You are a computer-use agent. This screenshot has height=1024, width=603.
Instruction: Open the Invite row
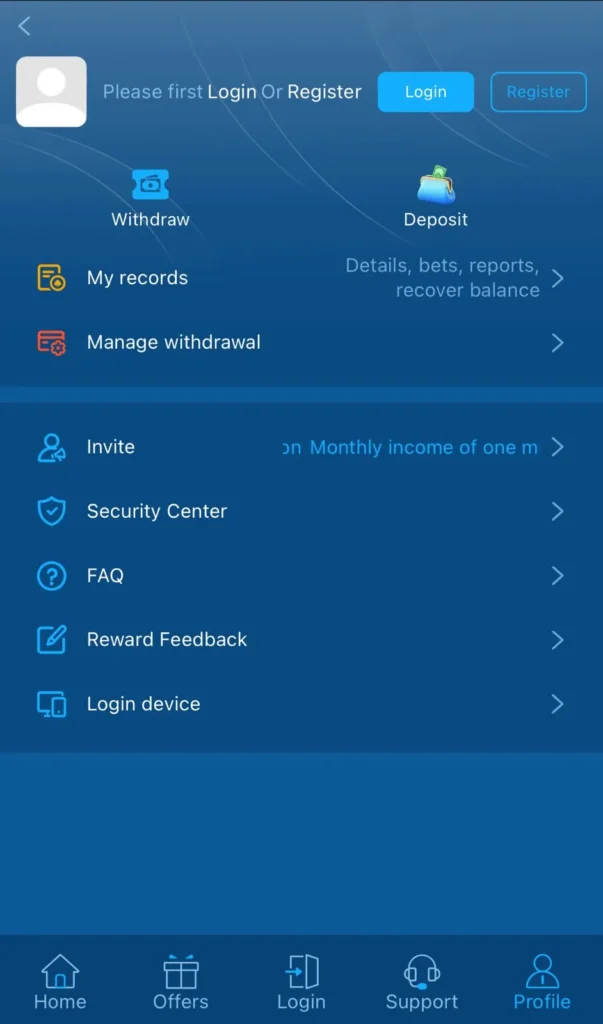point(110,447)
